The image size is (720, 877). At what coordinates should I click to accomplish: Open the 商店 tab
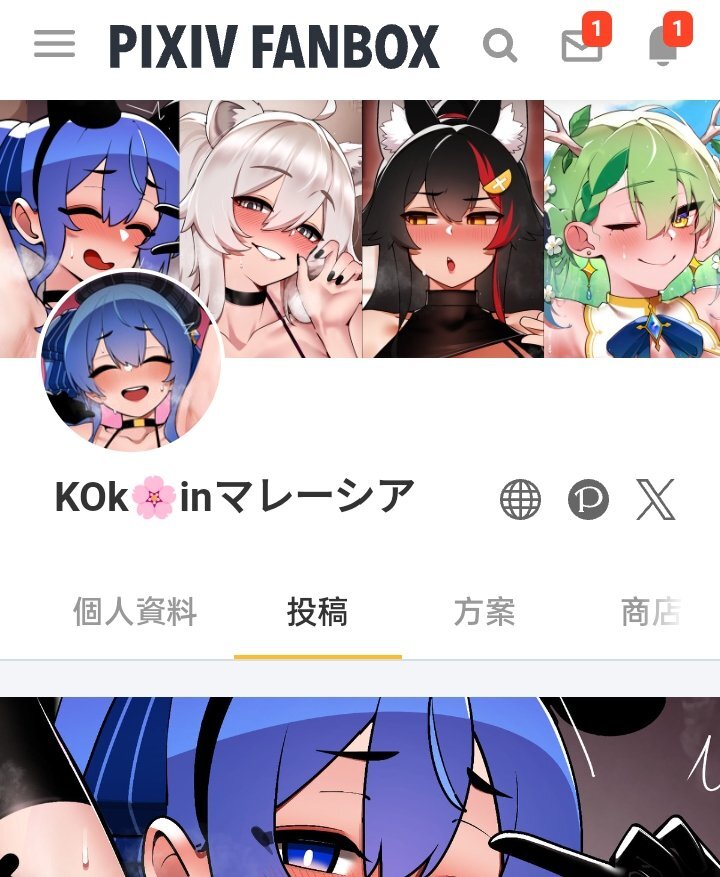(652, 612)
